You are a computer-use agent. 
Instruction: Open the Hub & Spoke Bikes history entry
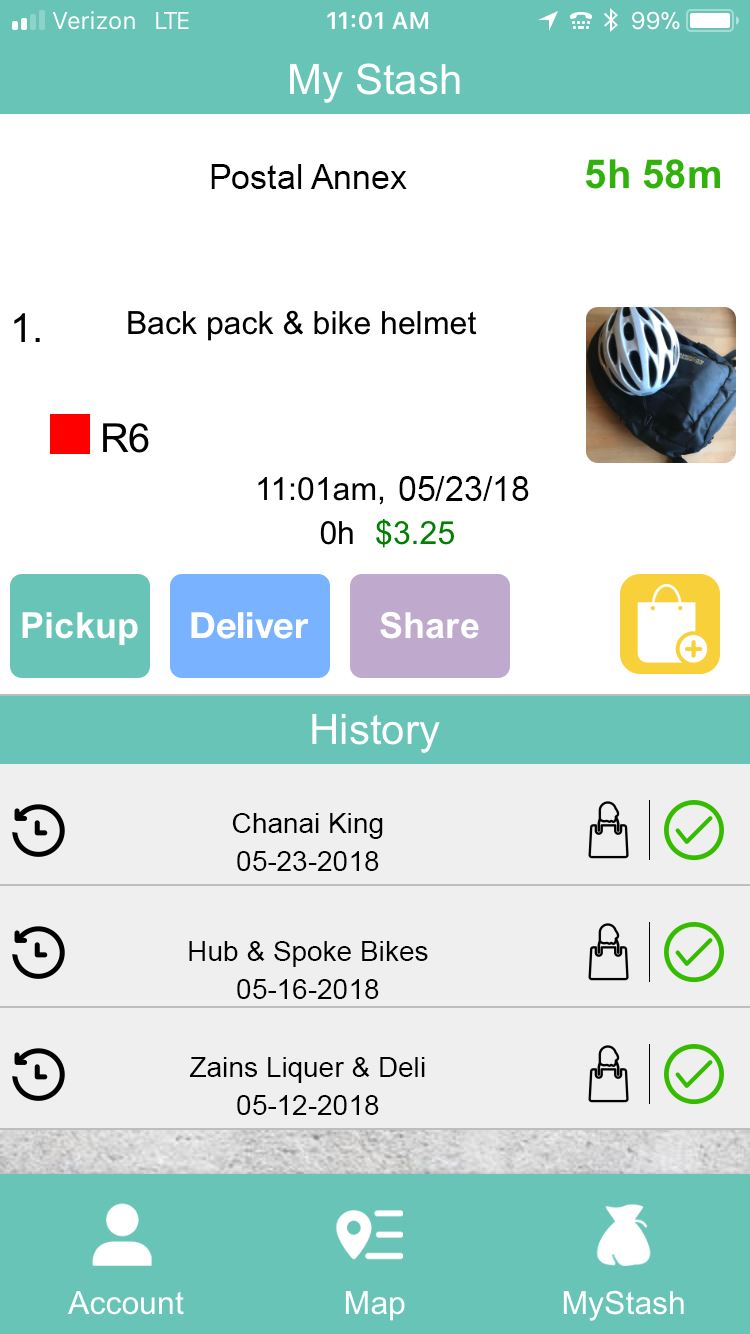point(375,947)
